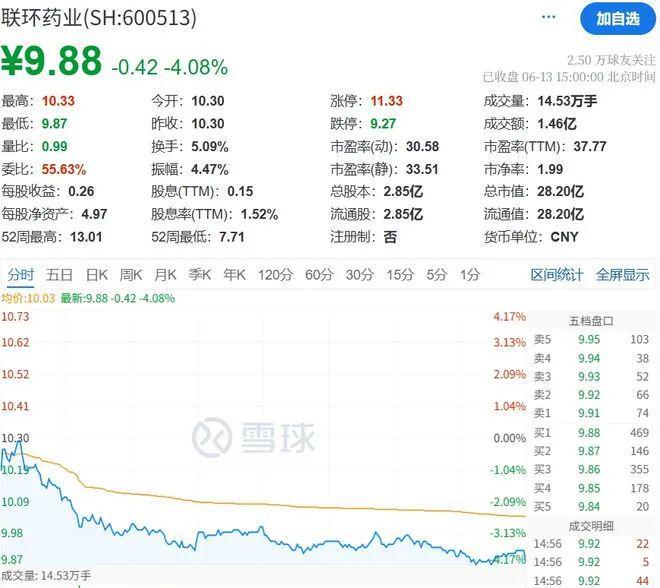Expand the chart with 全屏显示
The image size is (660, 588).
[x=622, y=274]
